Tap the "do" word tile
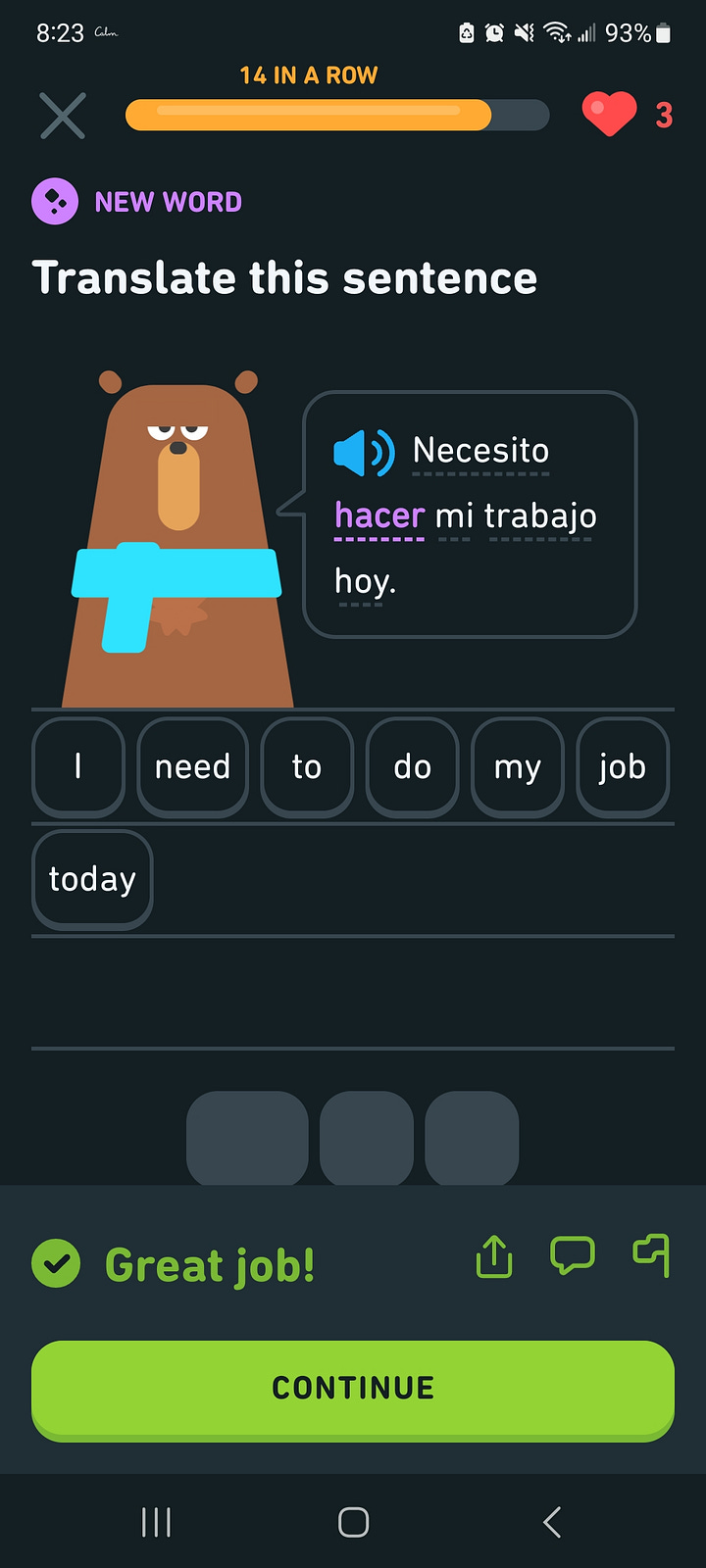 [x=412, y=766]
